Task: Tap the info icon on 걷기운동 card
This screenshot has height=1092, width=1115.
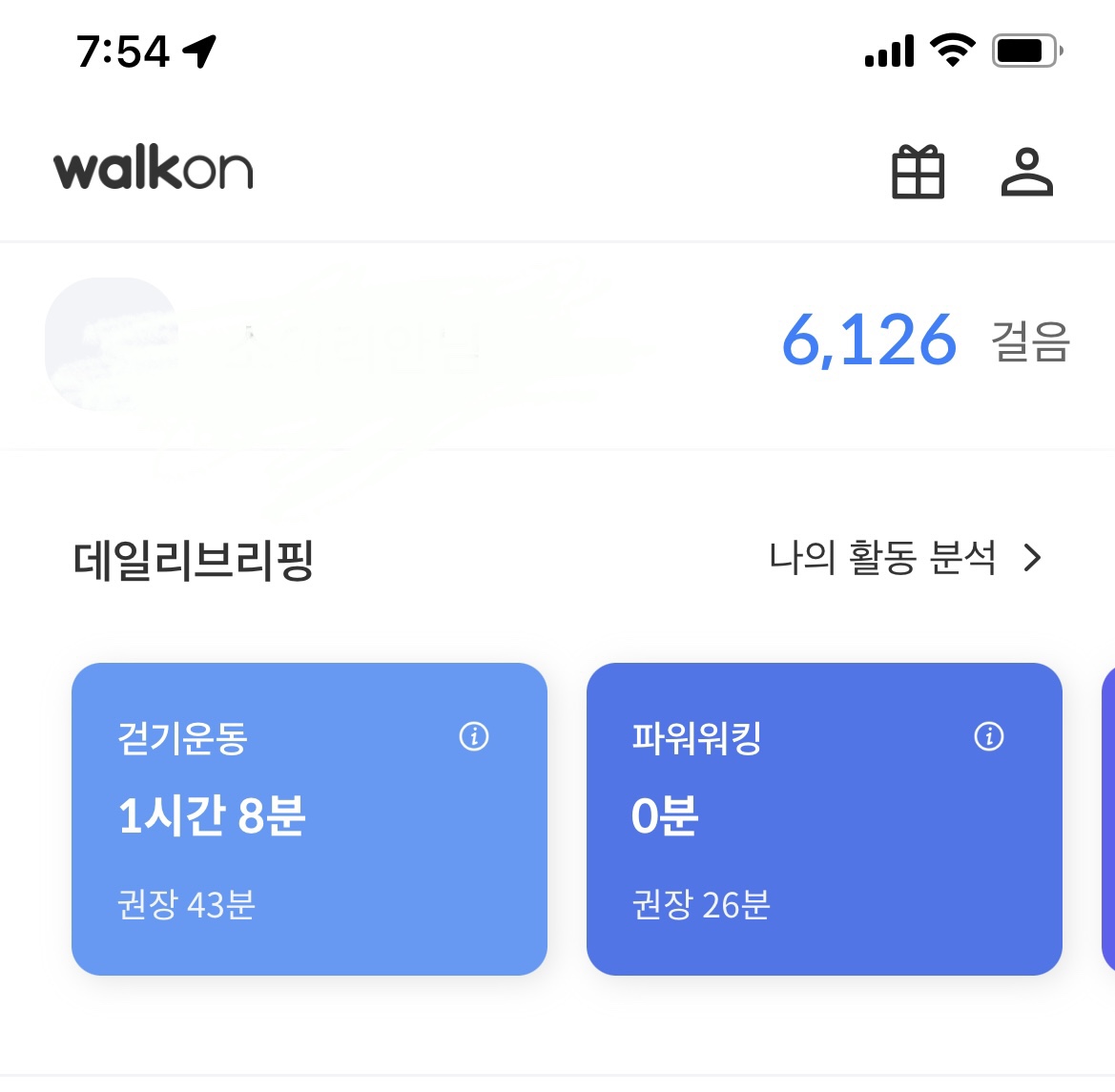Action: coord(474,736)
